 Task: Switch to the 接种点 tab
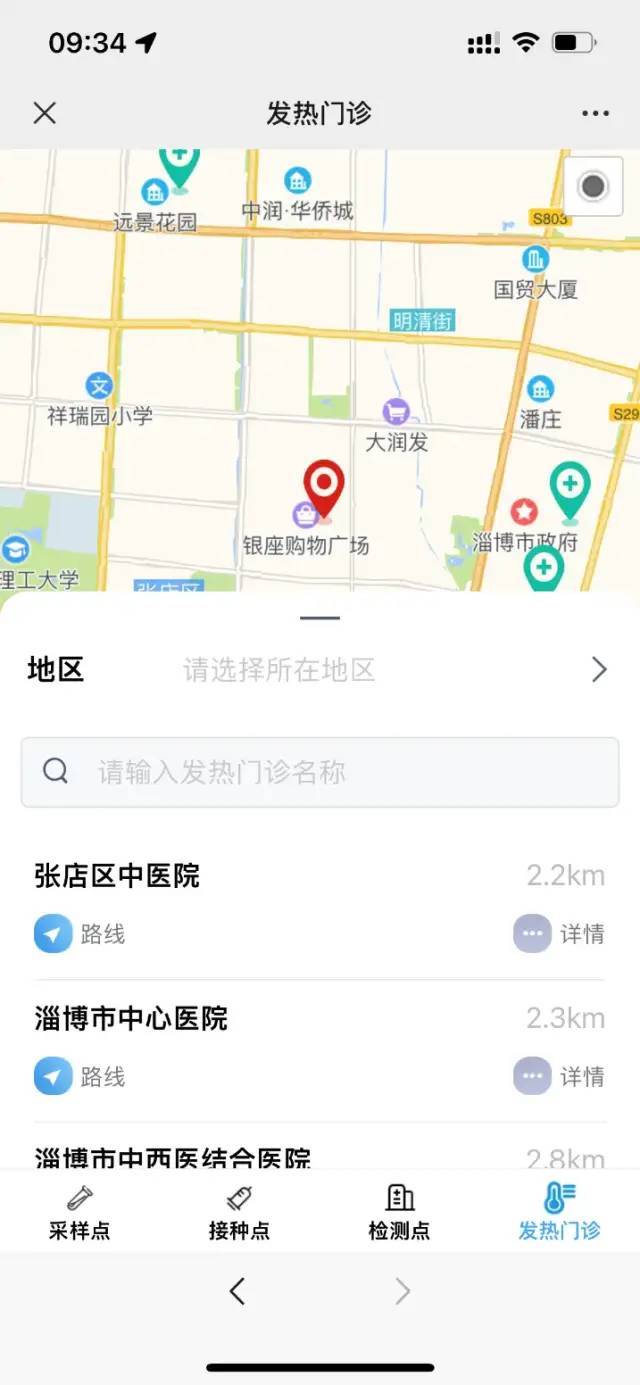[239, 1212]
